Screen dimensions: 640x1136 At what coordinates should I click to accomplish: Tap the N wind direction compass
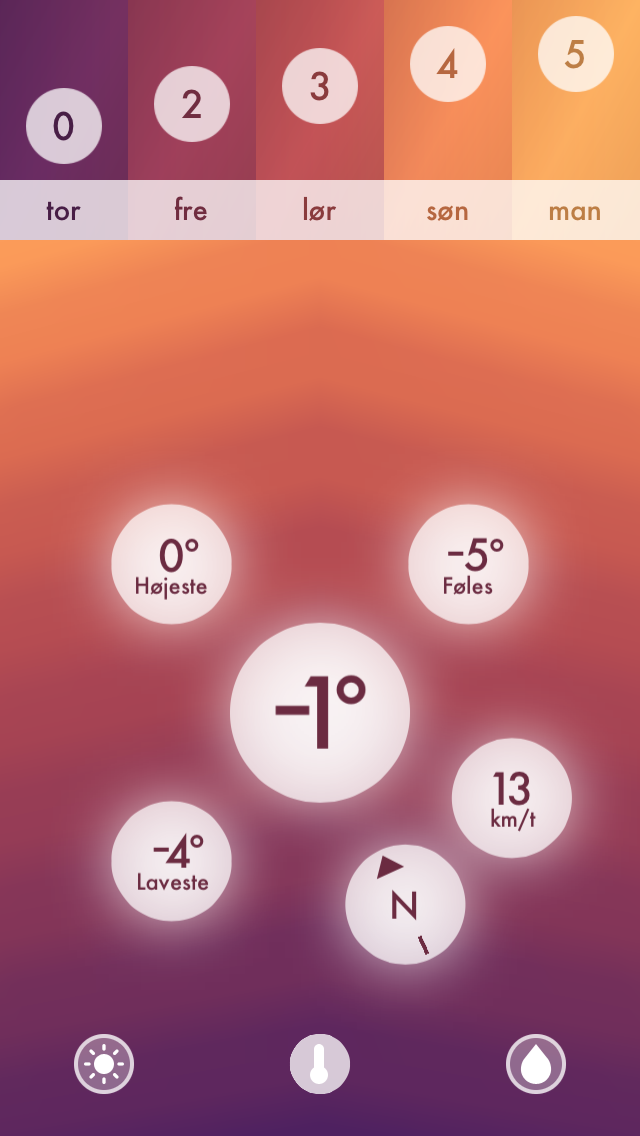pyautogui.click(x=405, y=904)
